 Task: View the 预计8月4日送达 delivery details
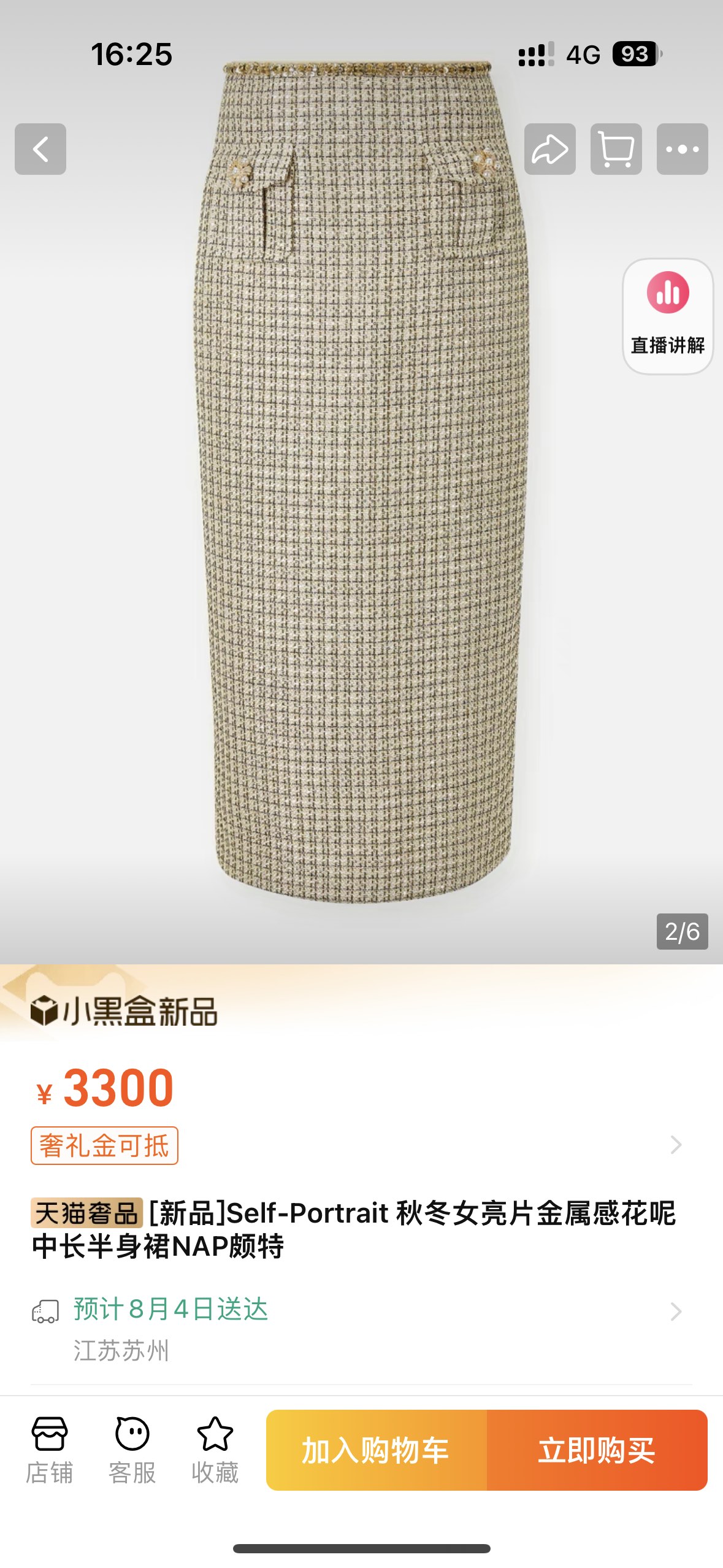tap(172, 1310)
